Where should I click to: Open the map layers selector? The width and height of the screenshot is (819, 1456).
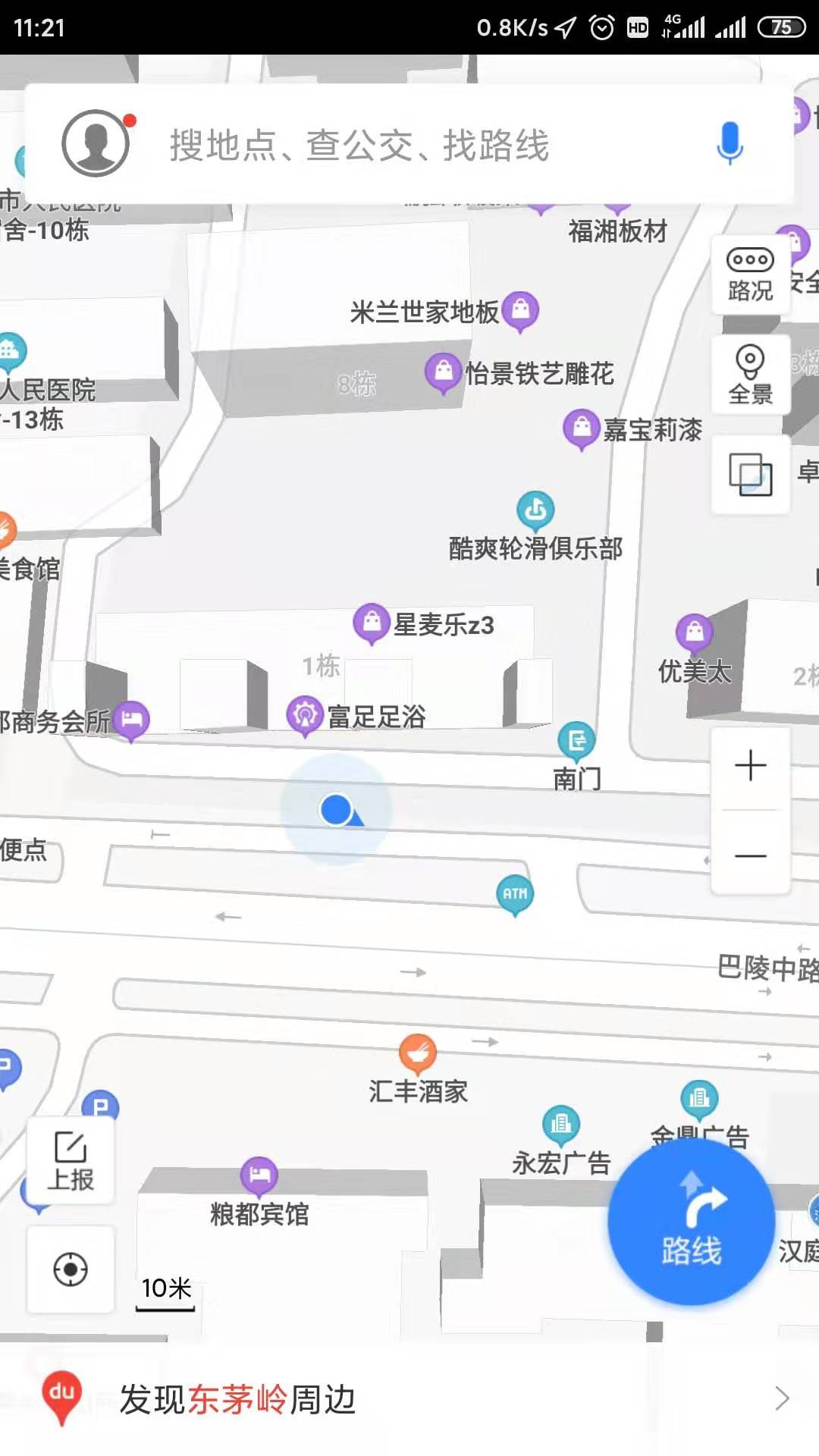(750, 475)
